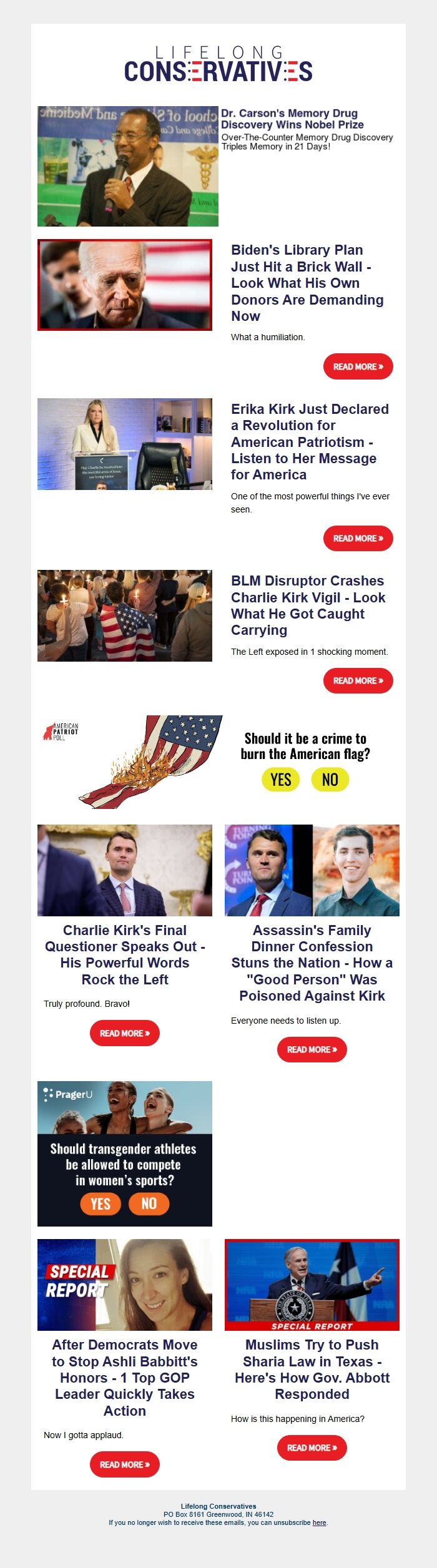Open Assassin's Family Dinner Confession headline
The height and width of the screenshot is (1568, 437).
312,963
